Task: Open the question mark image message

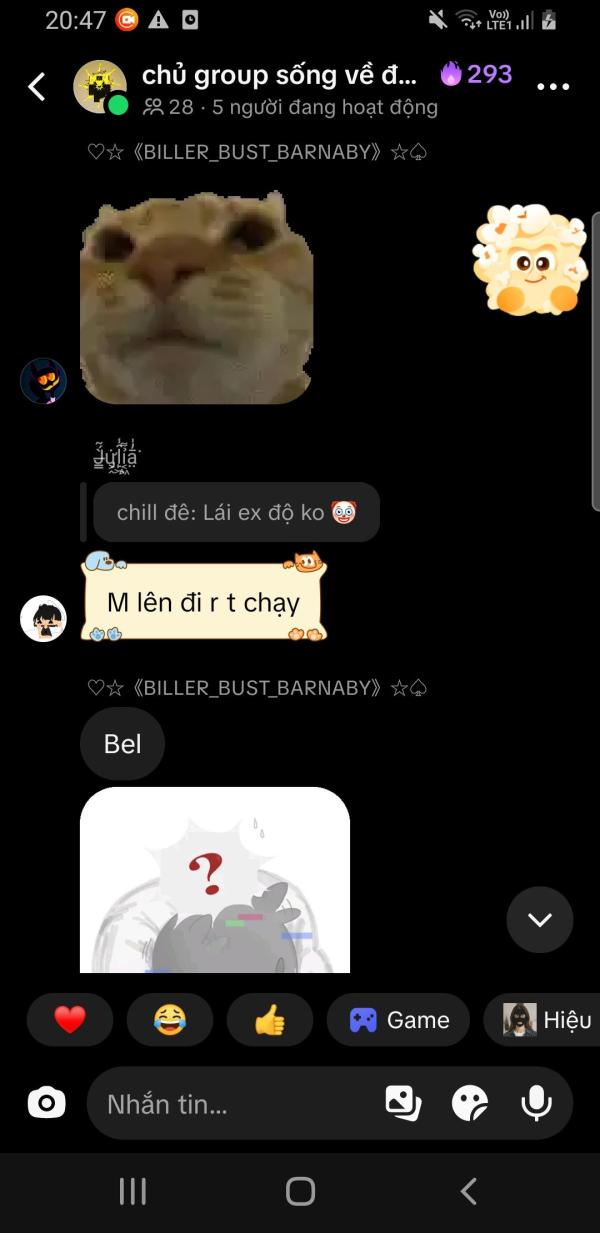Action: click(215, 880)
